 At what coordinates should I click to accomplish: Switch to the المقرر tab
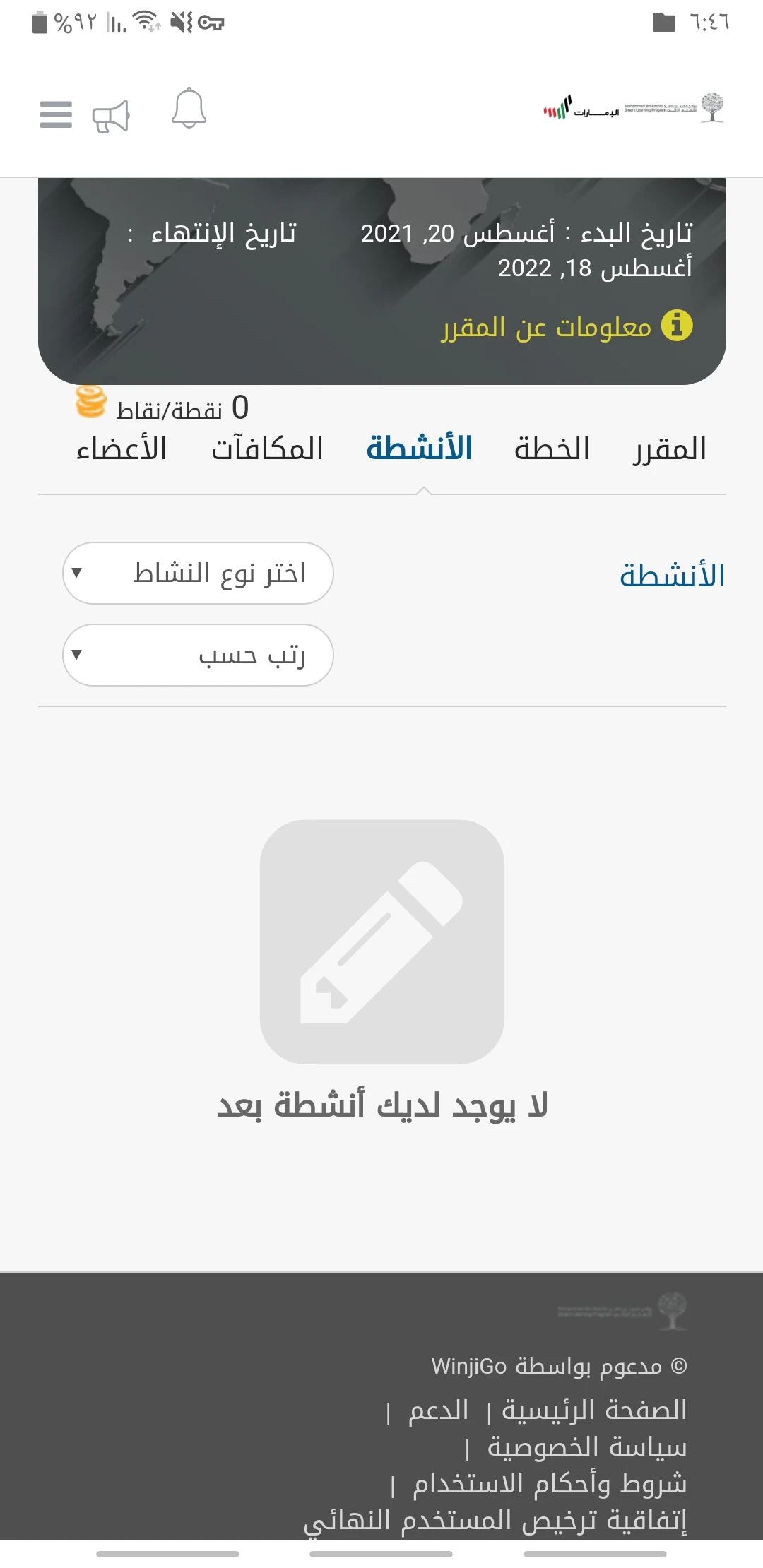(x=663, y=448)
